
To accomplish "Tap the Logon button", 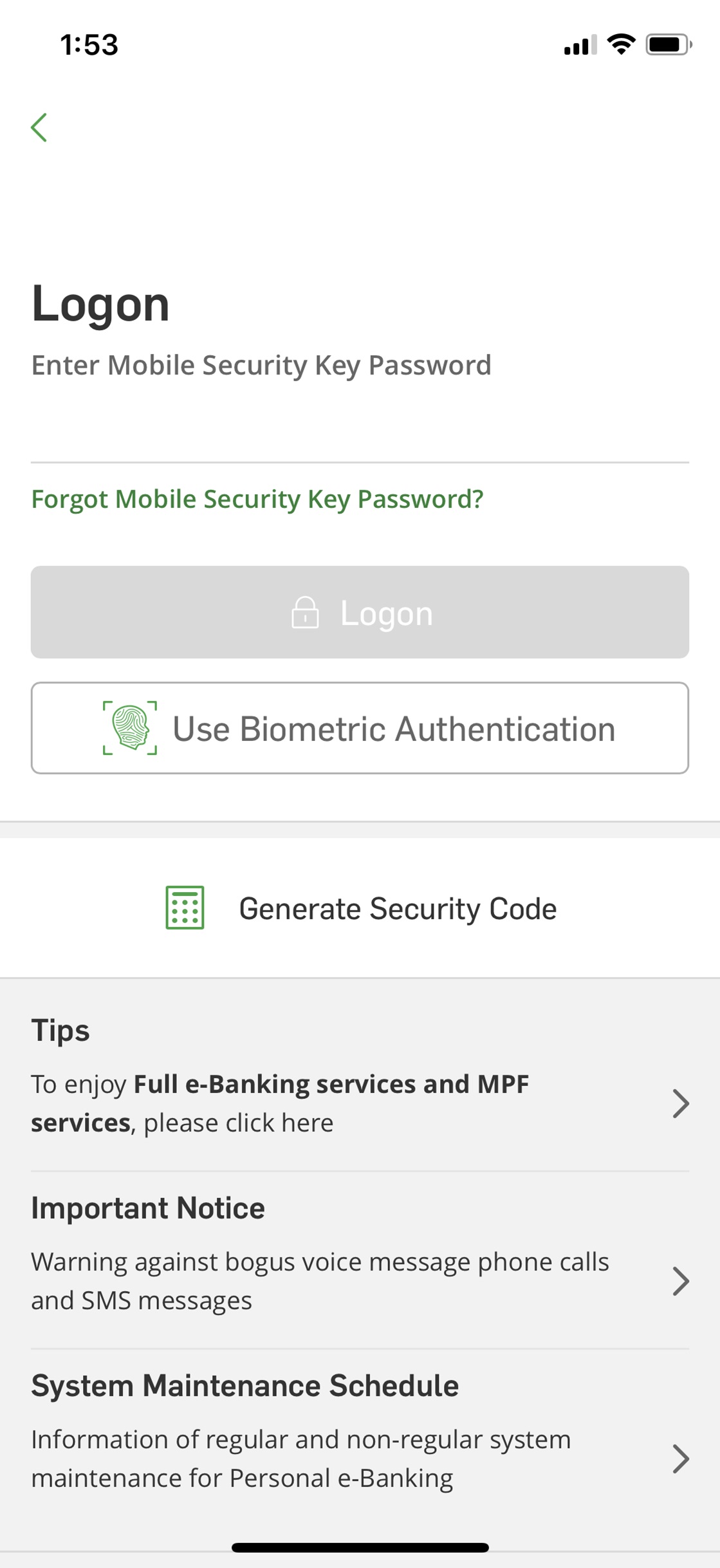I will (360, 612).
